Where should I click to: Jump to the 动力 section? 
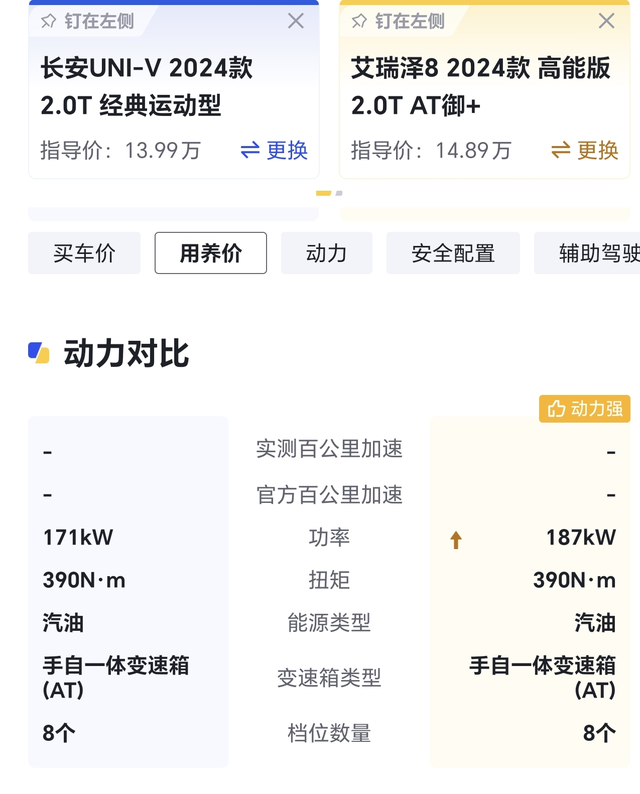pyautogui.click(x=326, y=253)
